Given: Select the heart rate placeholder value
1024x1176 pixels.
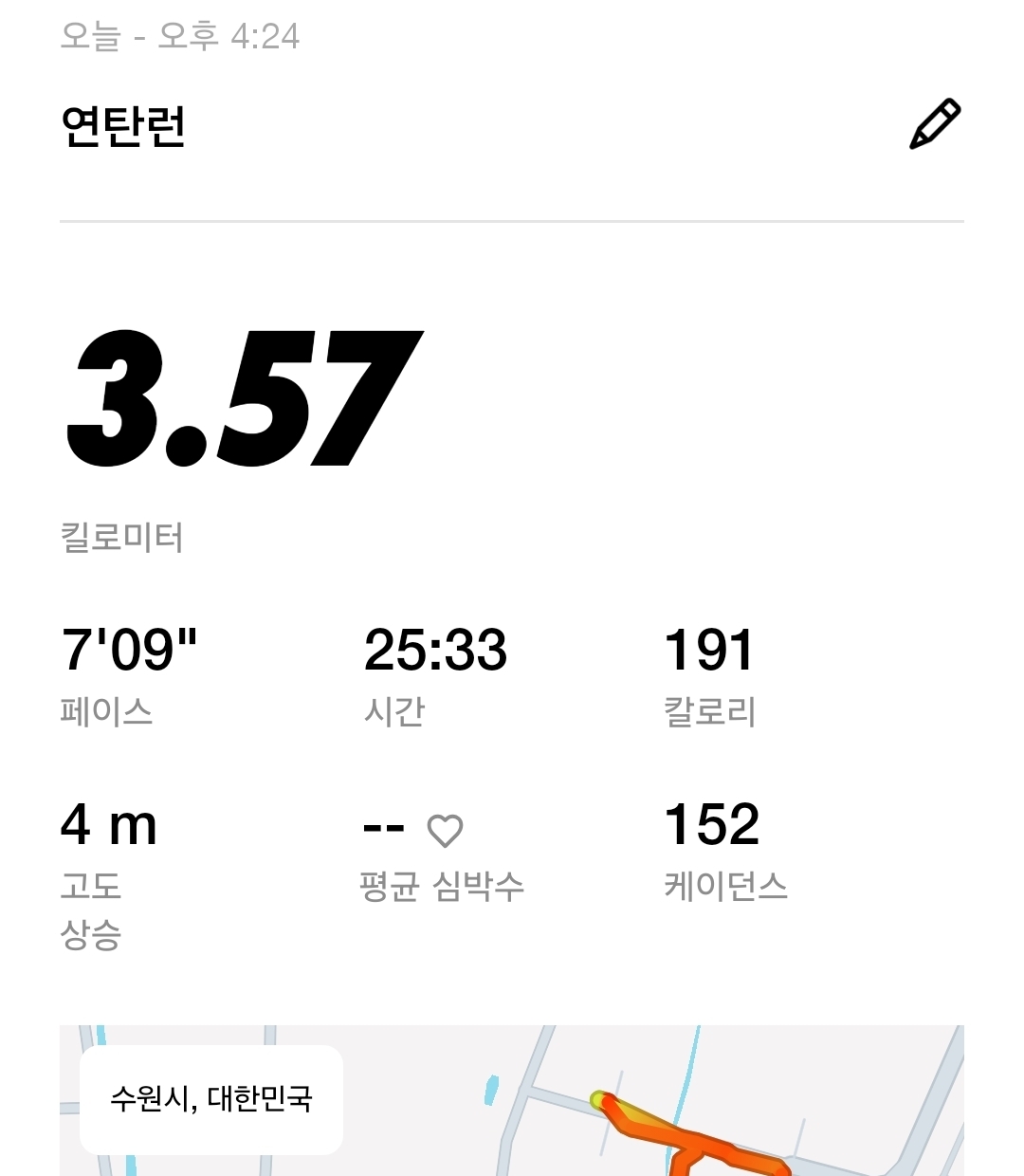Looking at the screenshot, I should [382, 828].
